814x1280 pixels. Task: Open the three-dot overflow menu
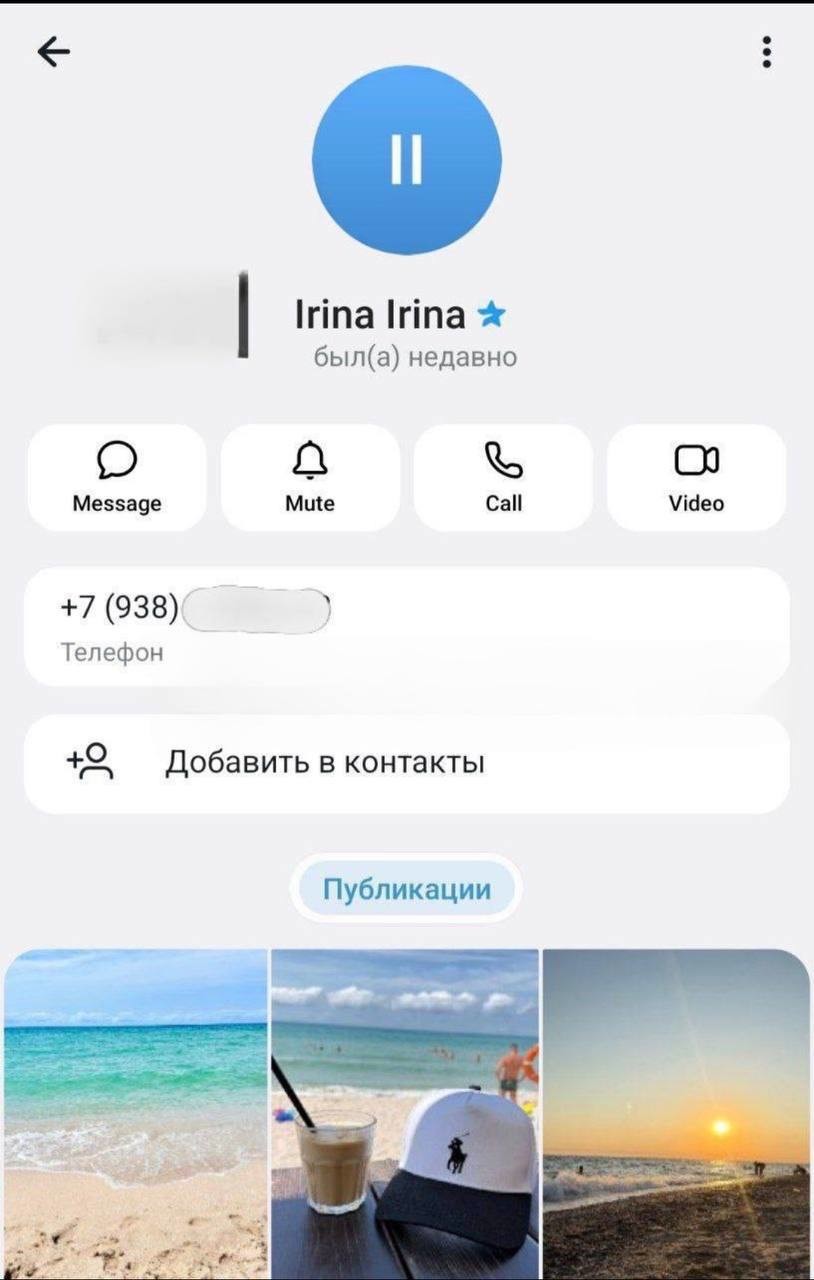[x=766, y=50]
